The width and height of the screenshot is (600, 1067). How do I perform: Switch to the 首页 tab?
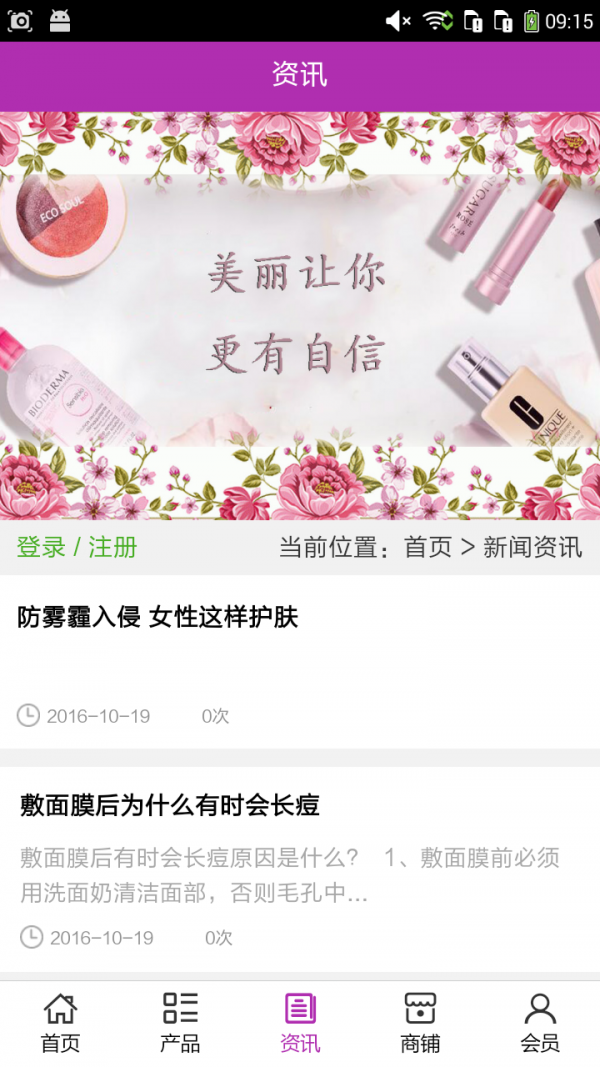(x=60, y=1023)
